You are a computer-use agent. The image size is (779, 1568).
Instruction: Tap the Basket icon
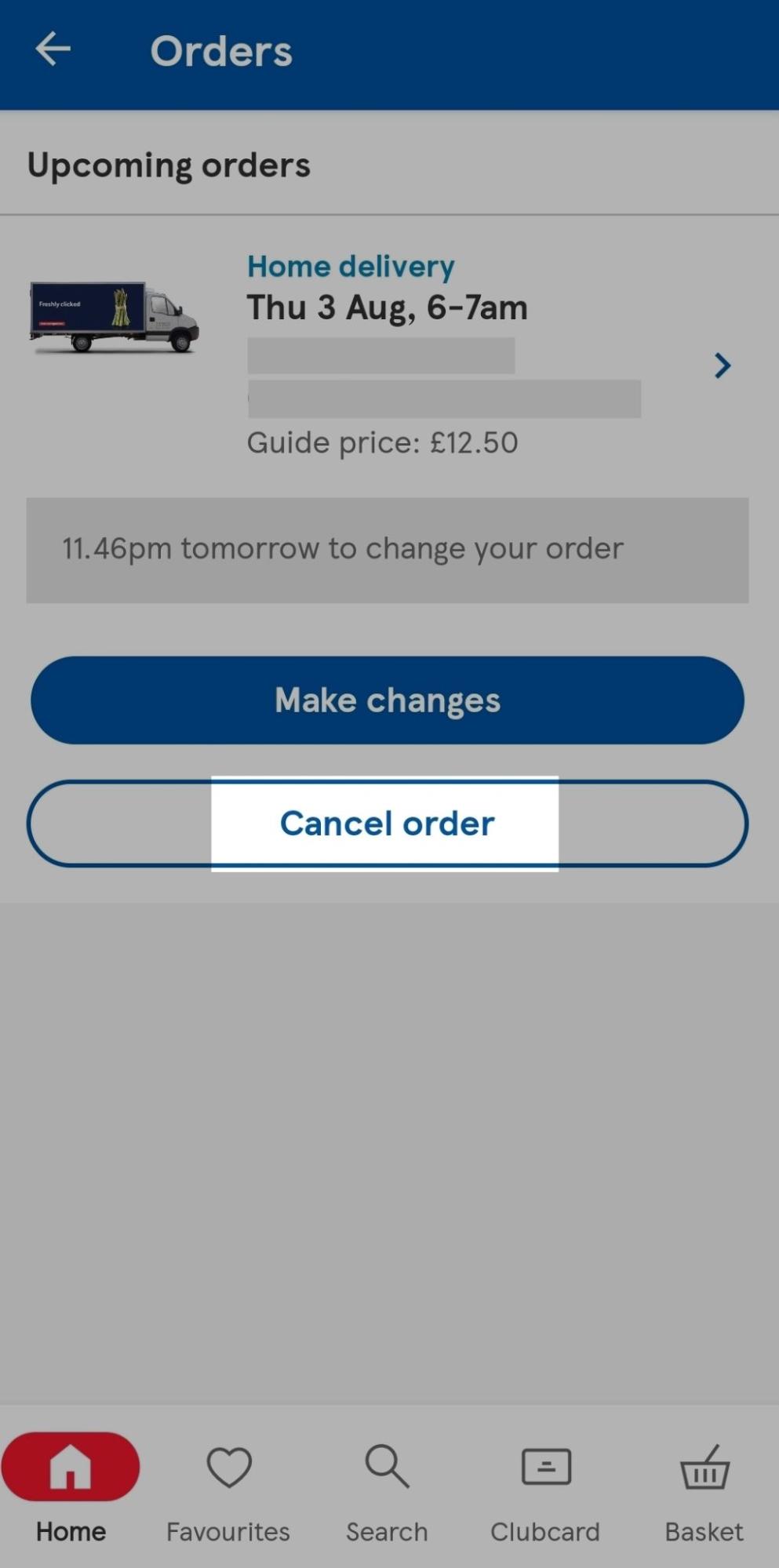tap(703, 1465)
